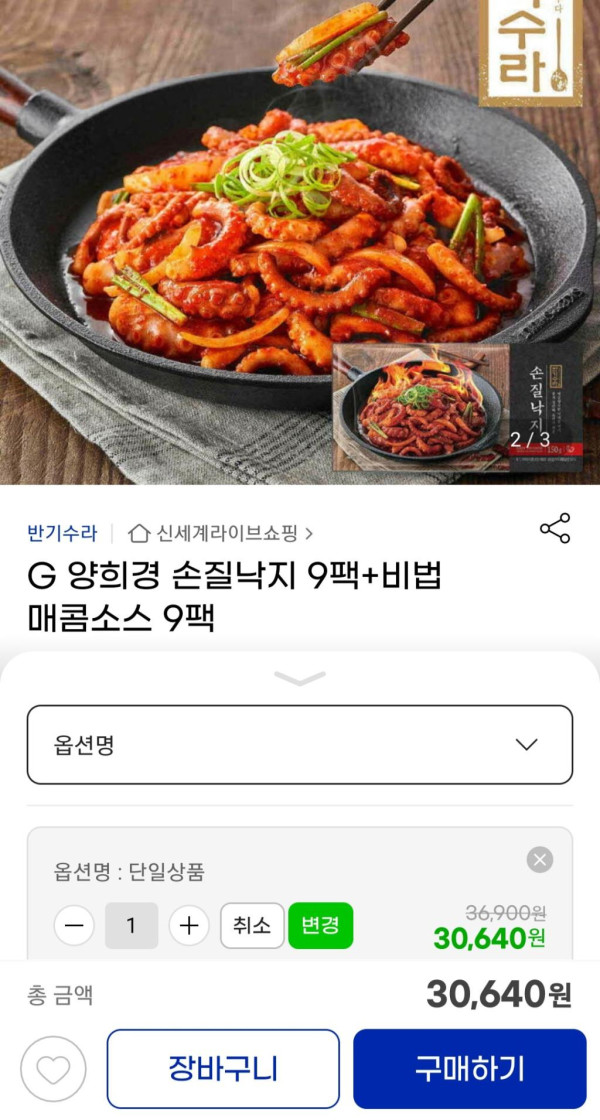This screenshot has height=1120, width=600.
Task: Tap the green 변경 button
Action: pyautogui.click(x=320, y=926)
